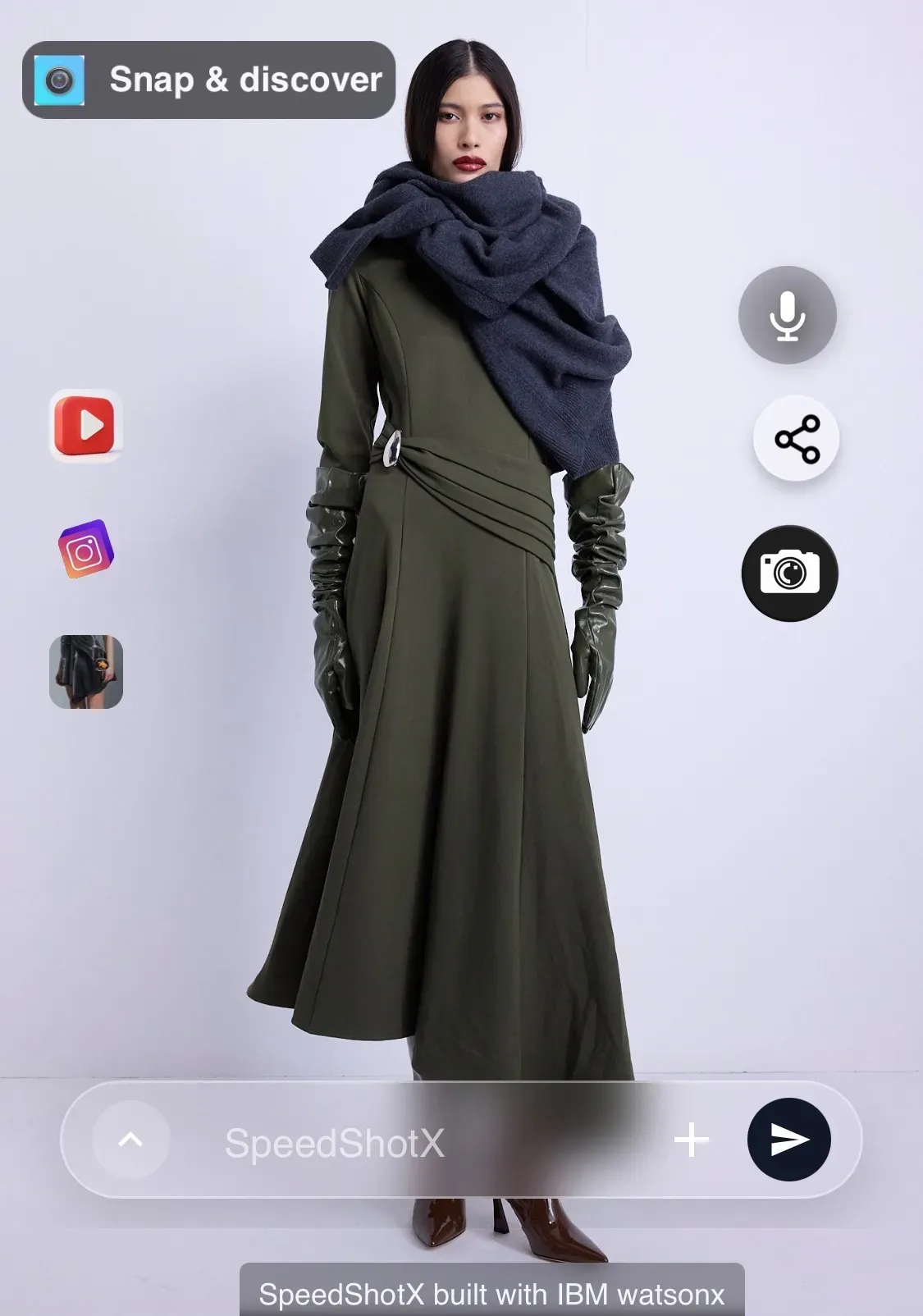The image size is (923, 1316).
Task: Add an attachment with the plus icon
Action: tap(691, 1140)
